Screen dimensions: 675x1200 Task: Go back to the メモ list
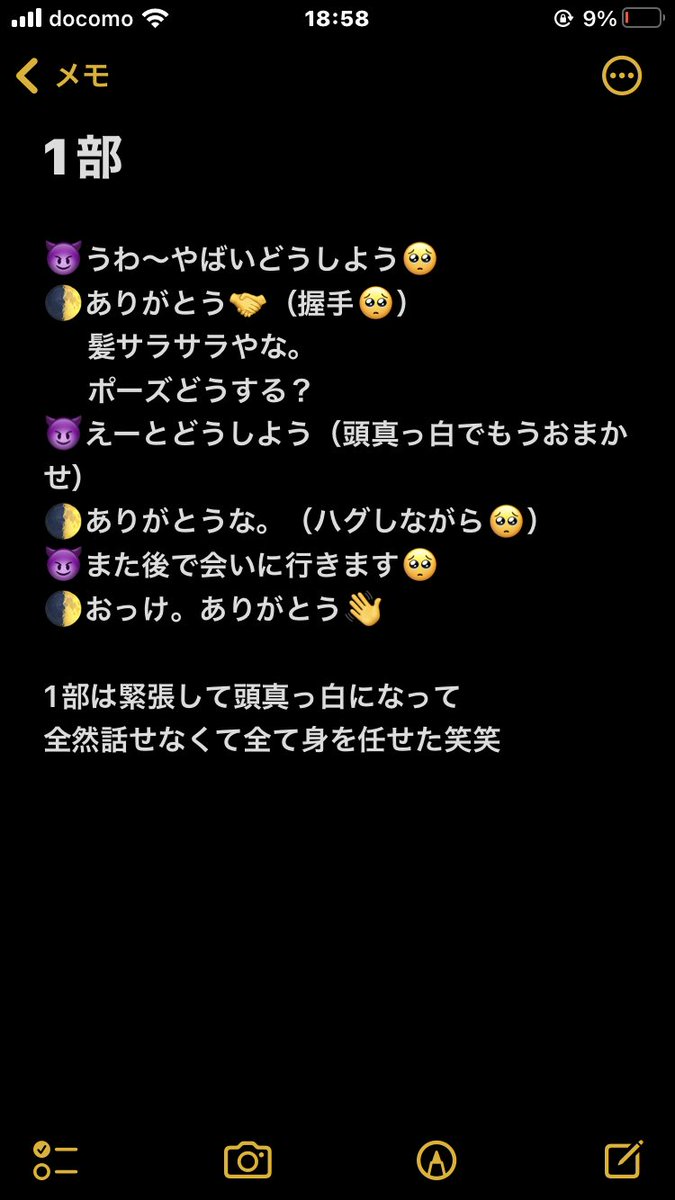pyautogui.click(x=62, y=76)
